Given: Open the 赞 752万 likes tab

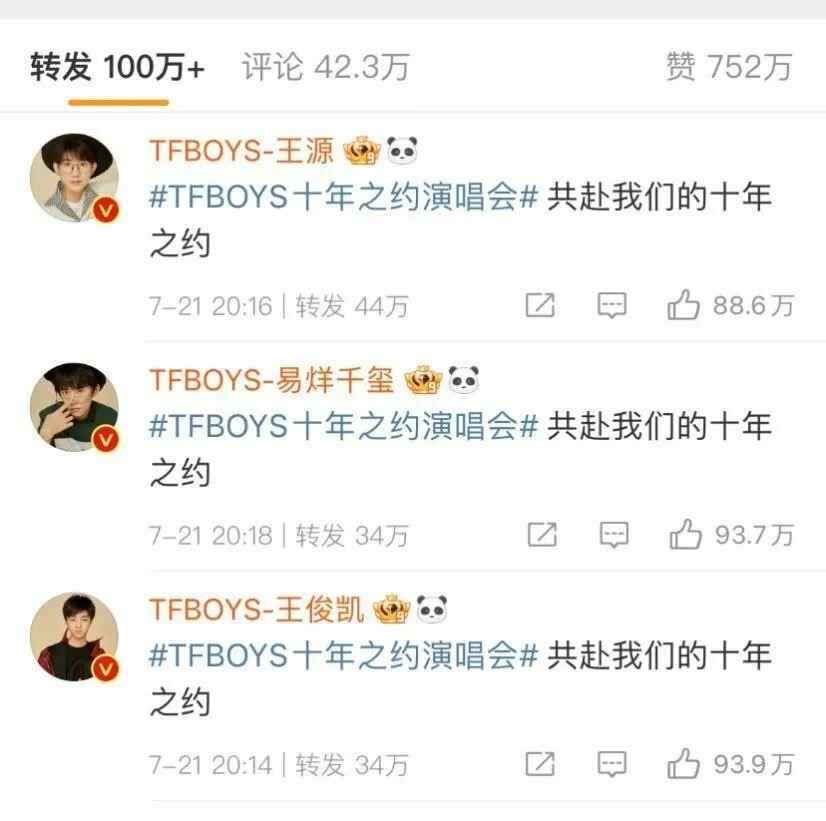Looking at the screenshot, I should tap(728, 68).
